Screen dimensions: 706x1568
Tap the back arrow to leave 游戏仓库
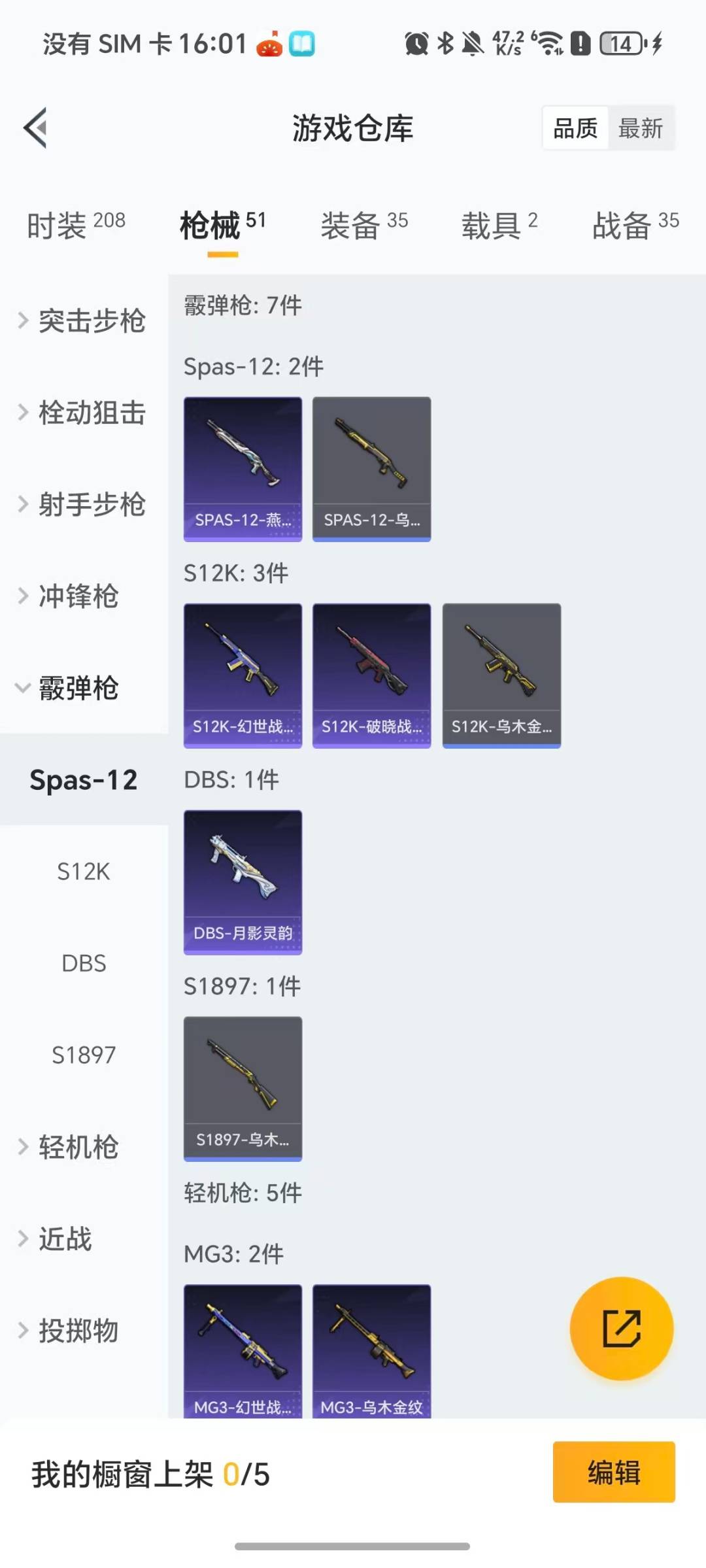pyautogui.click(x=35, y=128)
